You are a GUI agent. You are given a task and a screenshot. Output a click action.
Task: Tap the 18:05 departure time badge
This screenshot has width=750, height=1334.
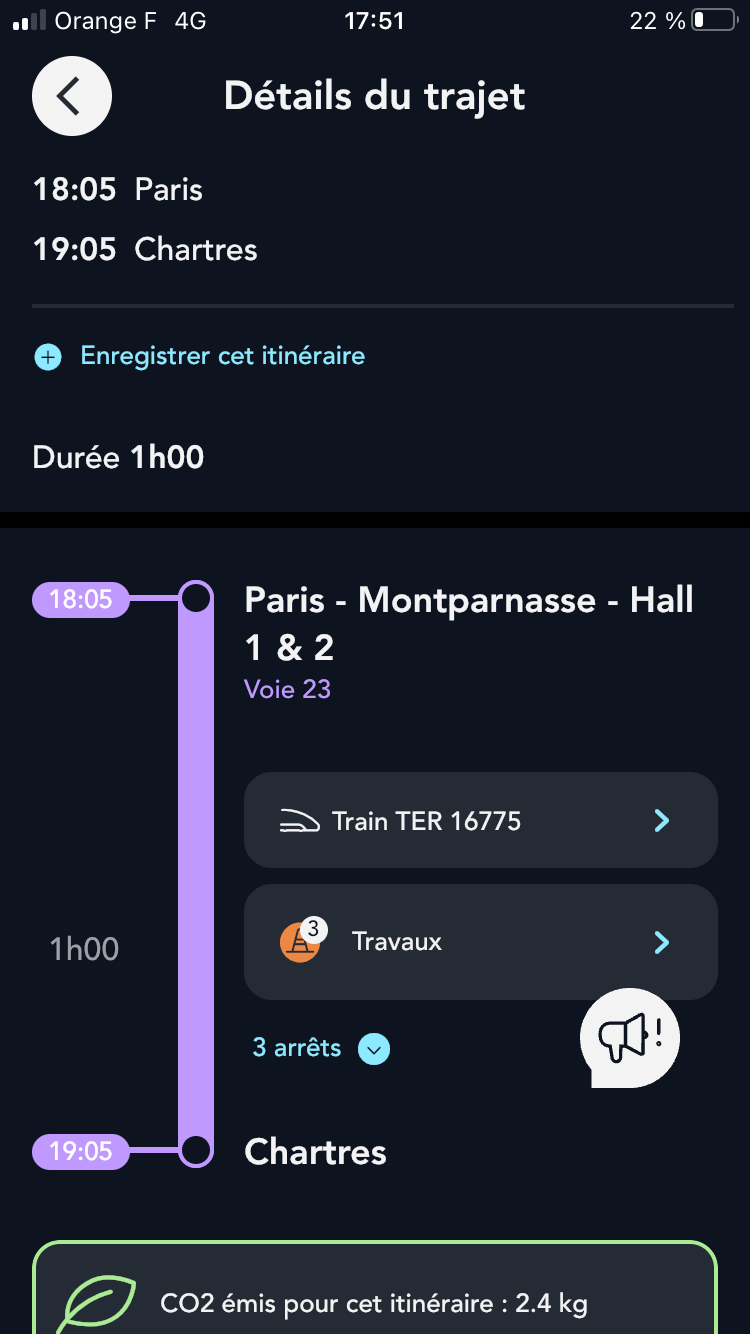click(x=80, y=600)
